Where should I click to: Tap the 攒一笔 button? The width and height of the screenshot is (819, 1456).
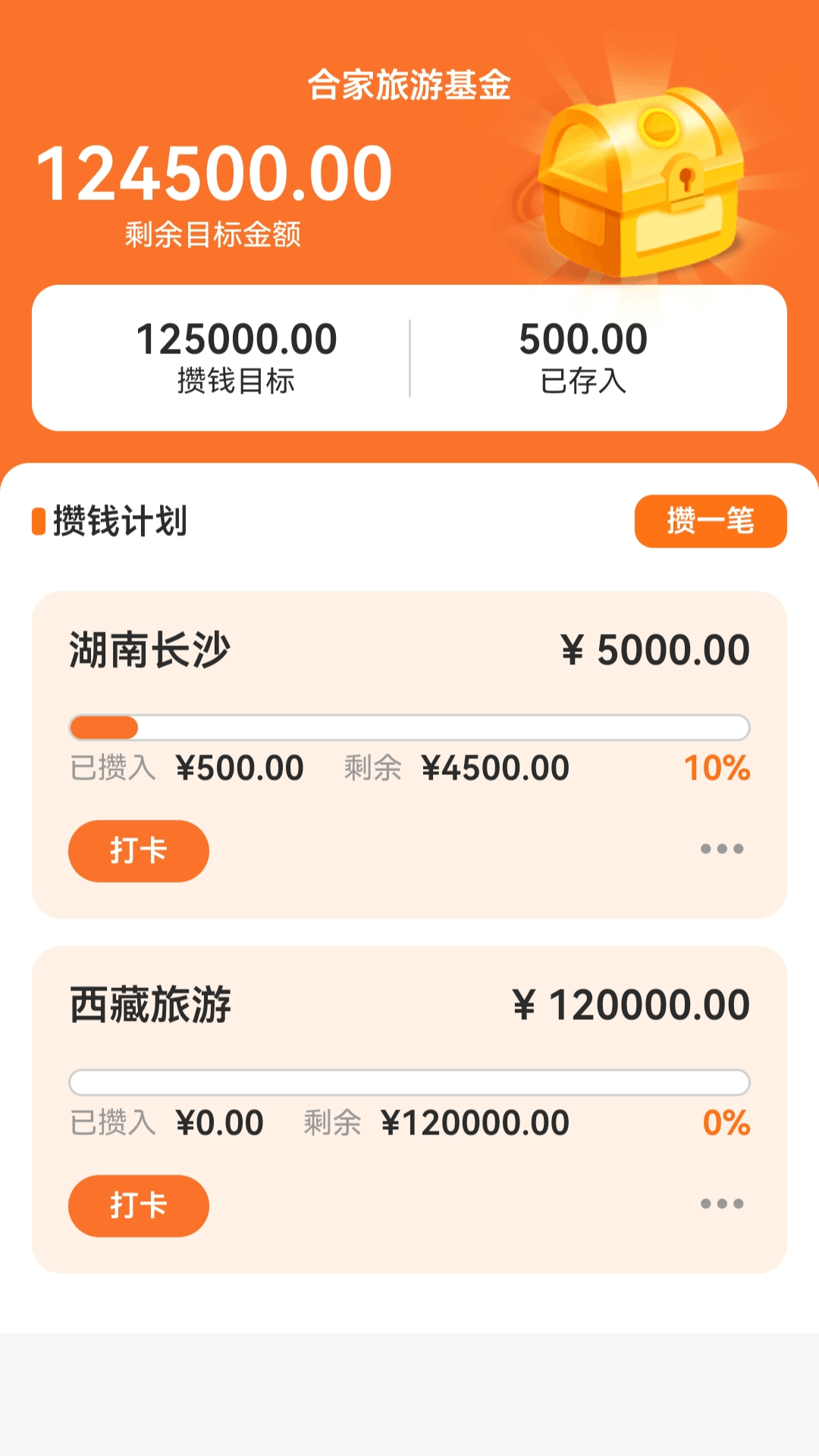tap(711, 521)
